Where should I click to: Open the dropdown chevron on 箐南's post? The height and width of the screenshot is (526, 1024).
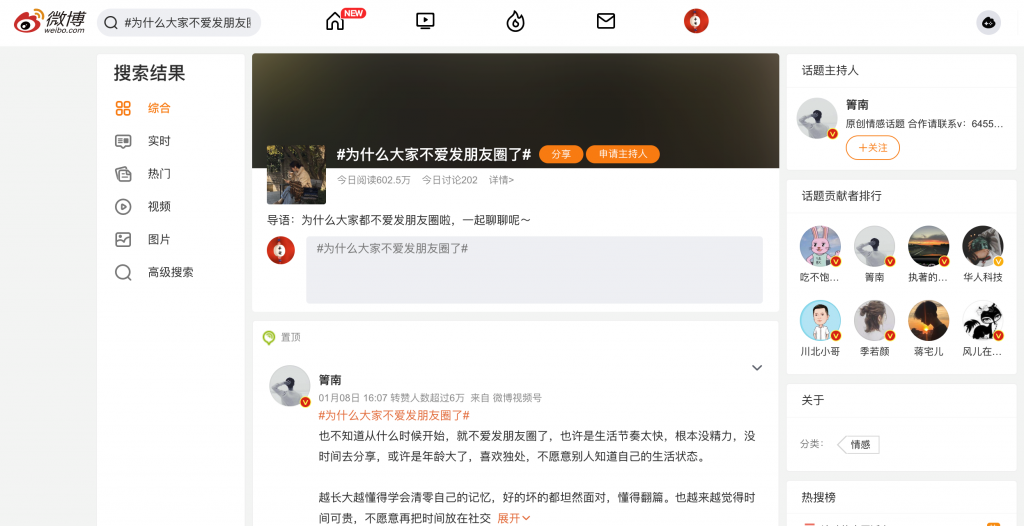point(757,368)
